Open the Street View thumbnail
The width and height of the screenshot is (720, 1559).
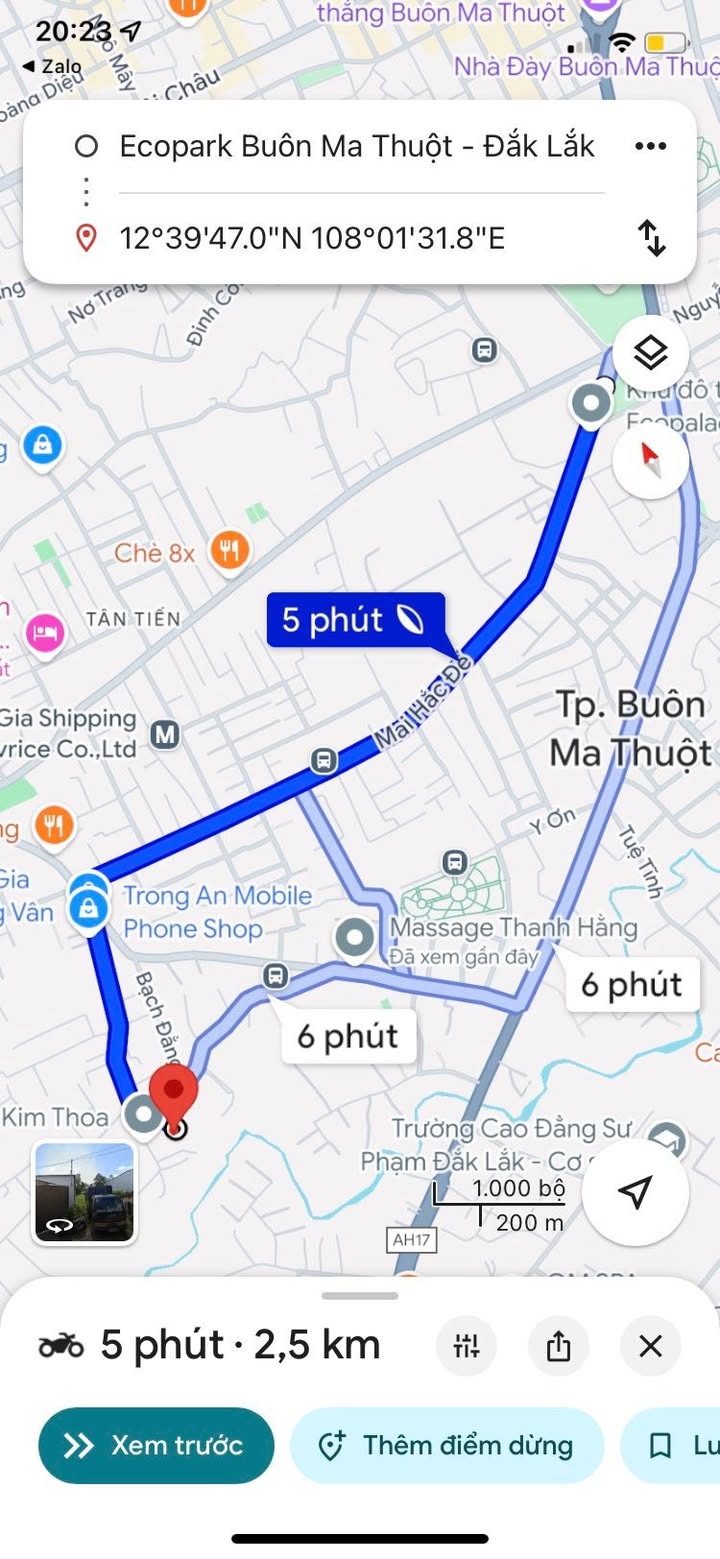[84, 1192]
